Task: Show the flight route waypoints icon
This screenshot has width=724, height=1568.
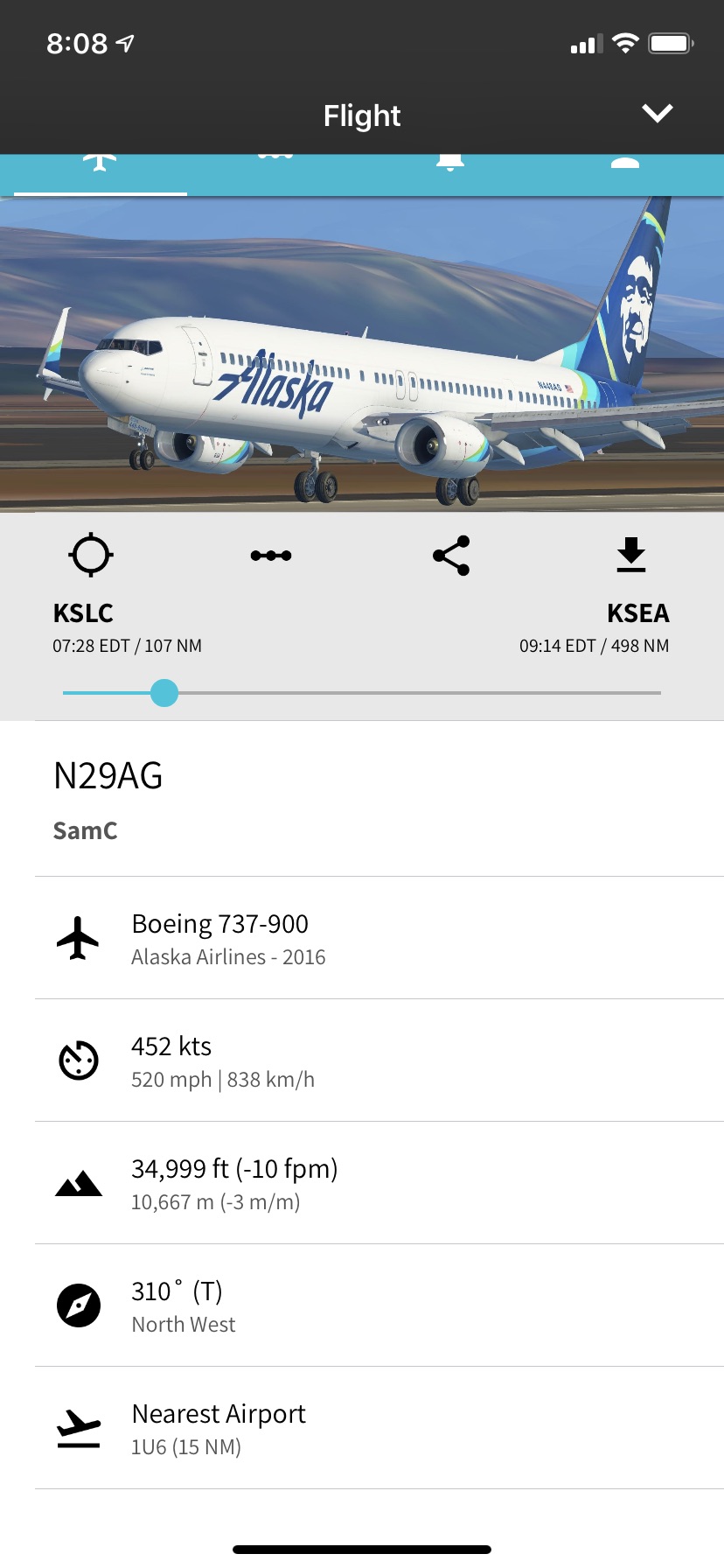Action: [x=271, y=556]
